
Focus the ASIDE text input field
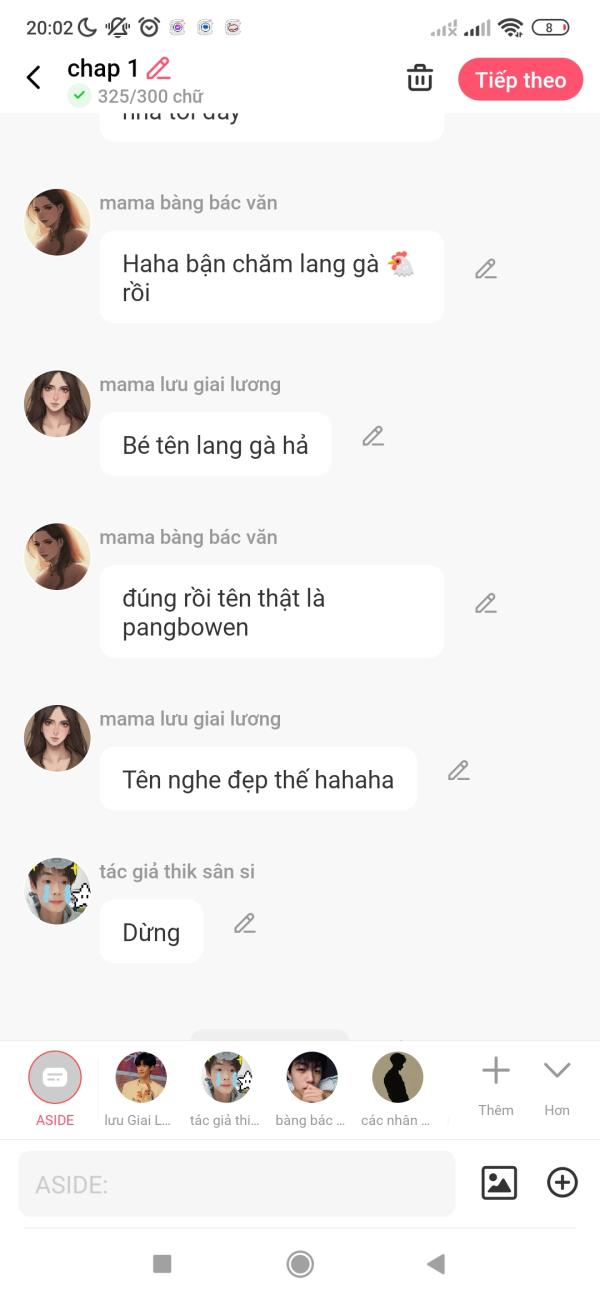tap(237, 1184)
